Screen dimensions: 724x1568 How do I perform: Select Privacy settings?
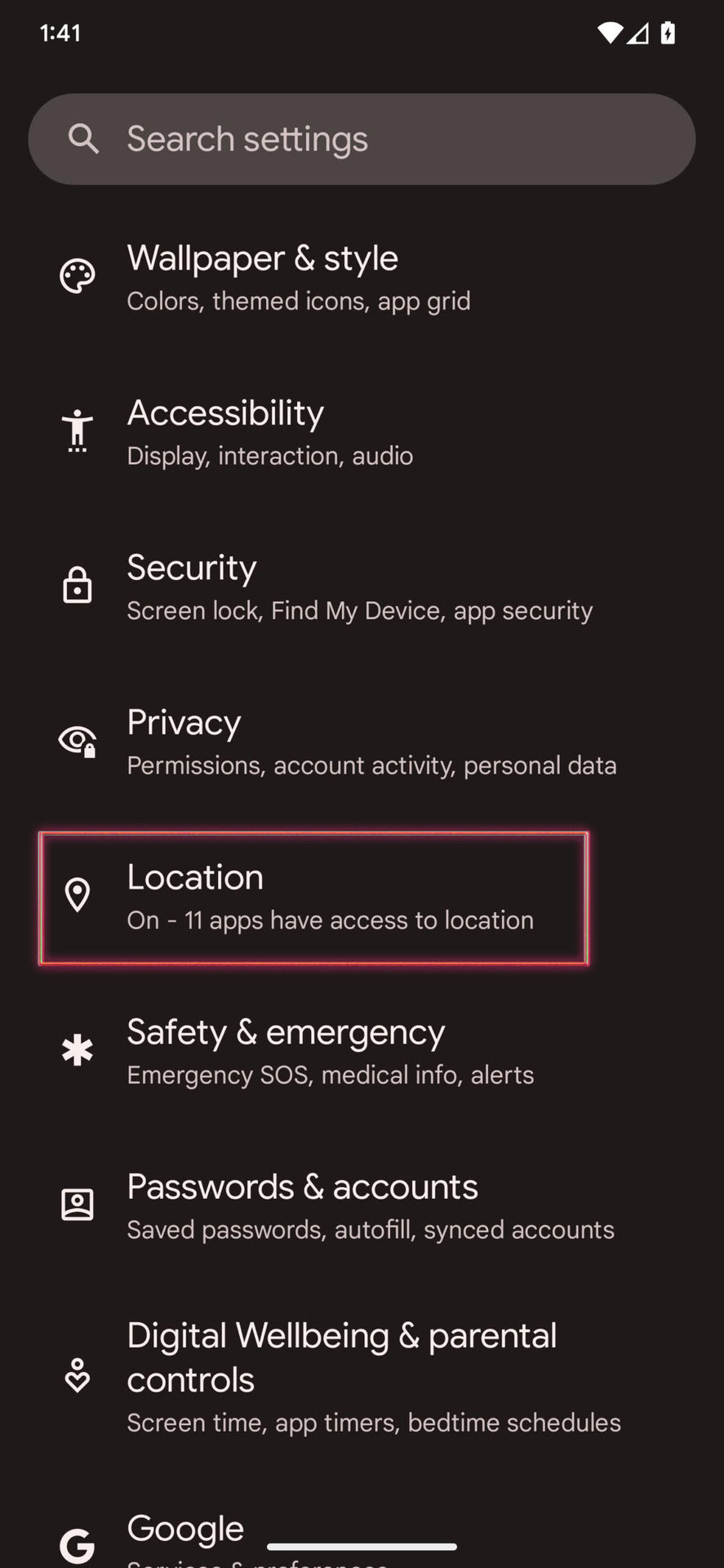click(362, 742)
